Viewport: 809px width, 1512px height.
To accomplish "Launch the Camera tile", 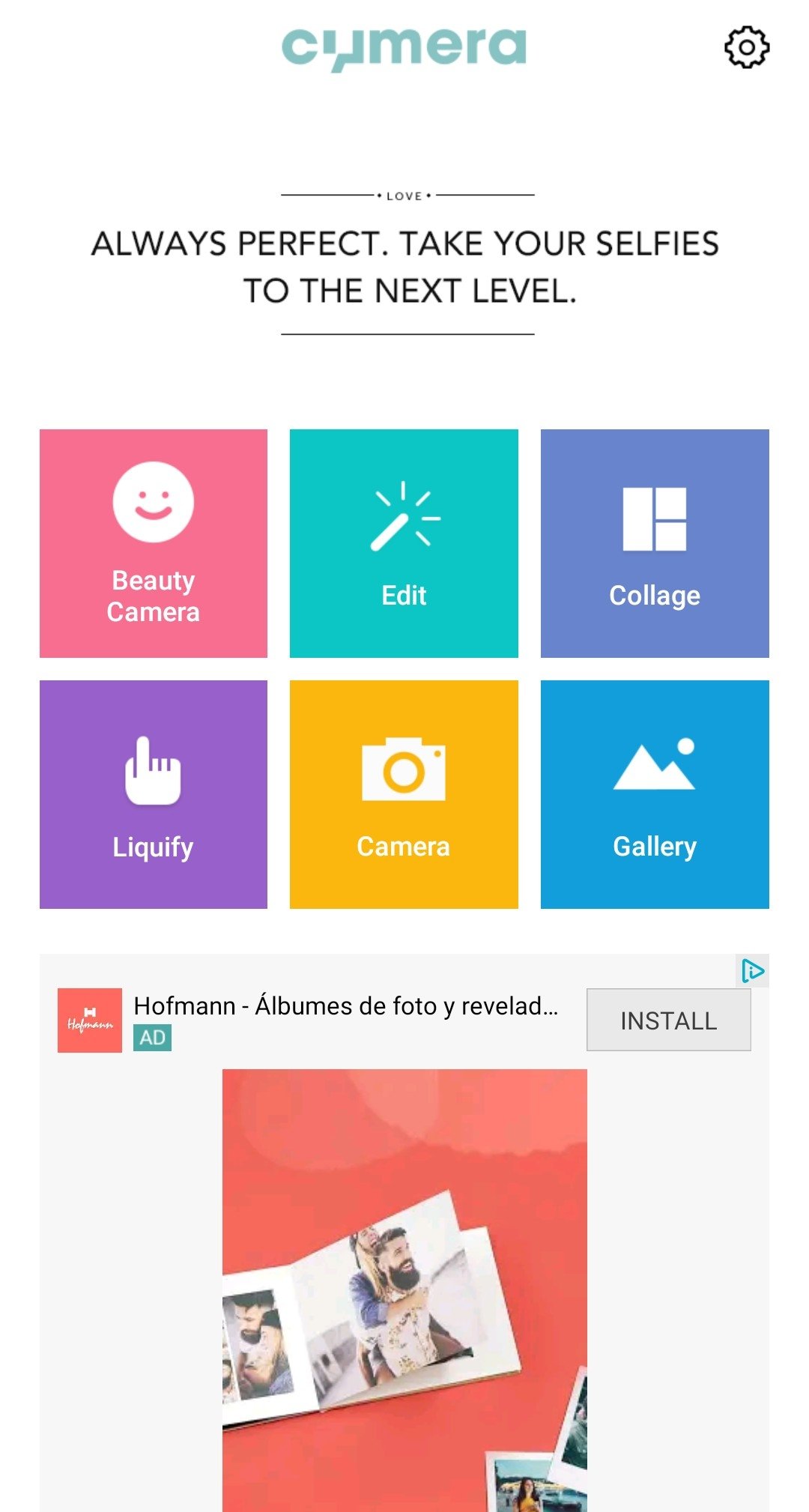I will (x=404, y=794).
